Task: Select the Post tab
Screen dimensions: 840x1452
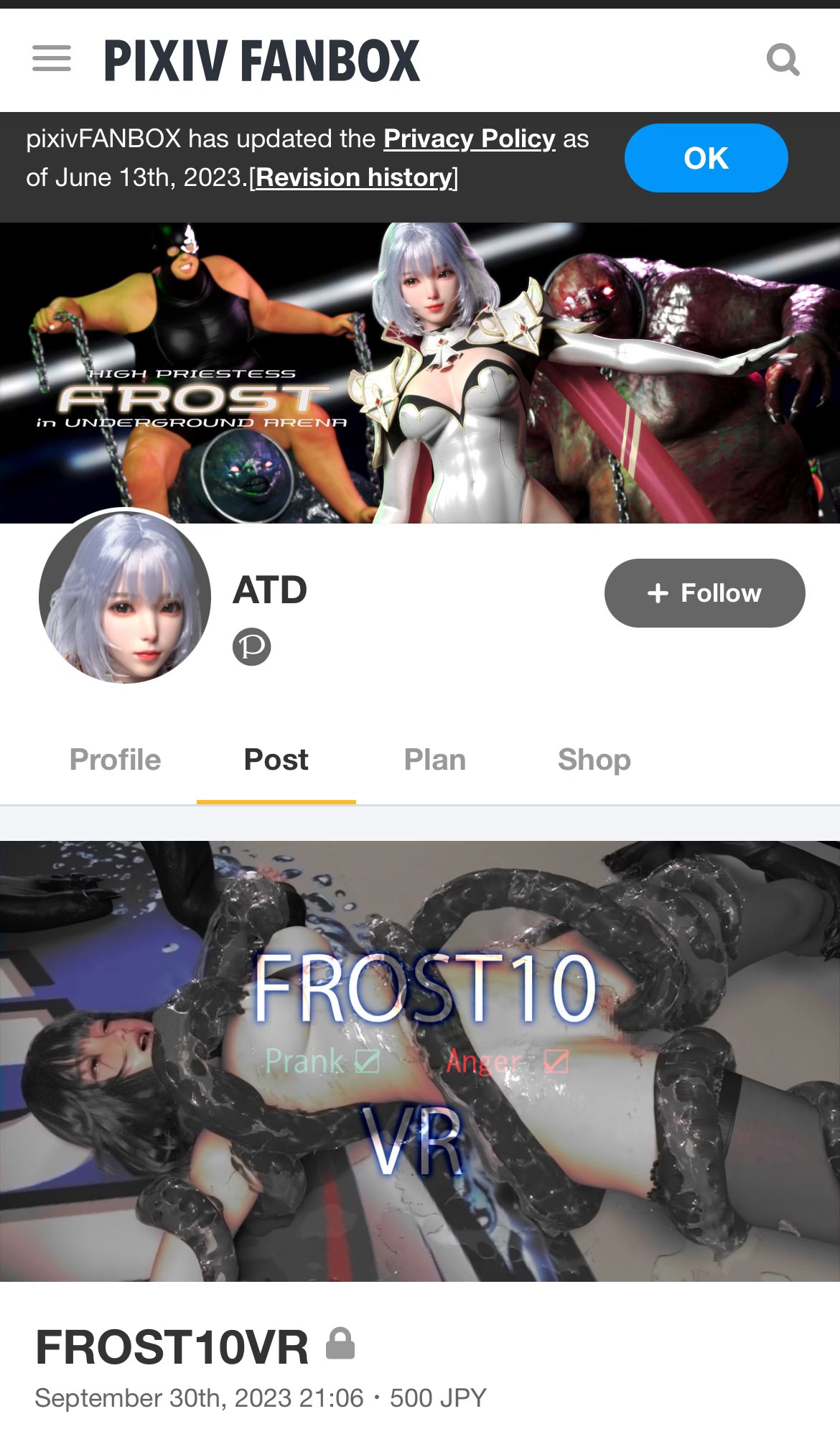Action: [x=276, y=760]
